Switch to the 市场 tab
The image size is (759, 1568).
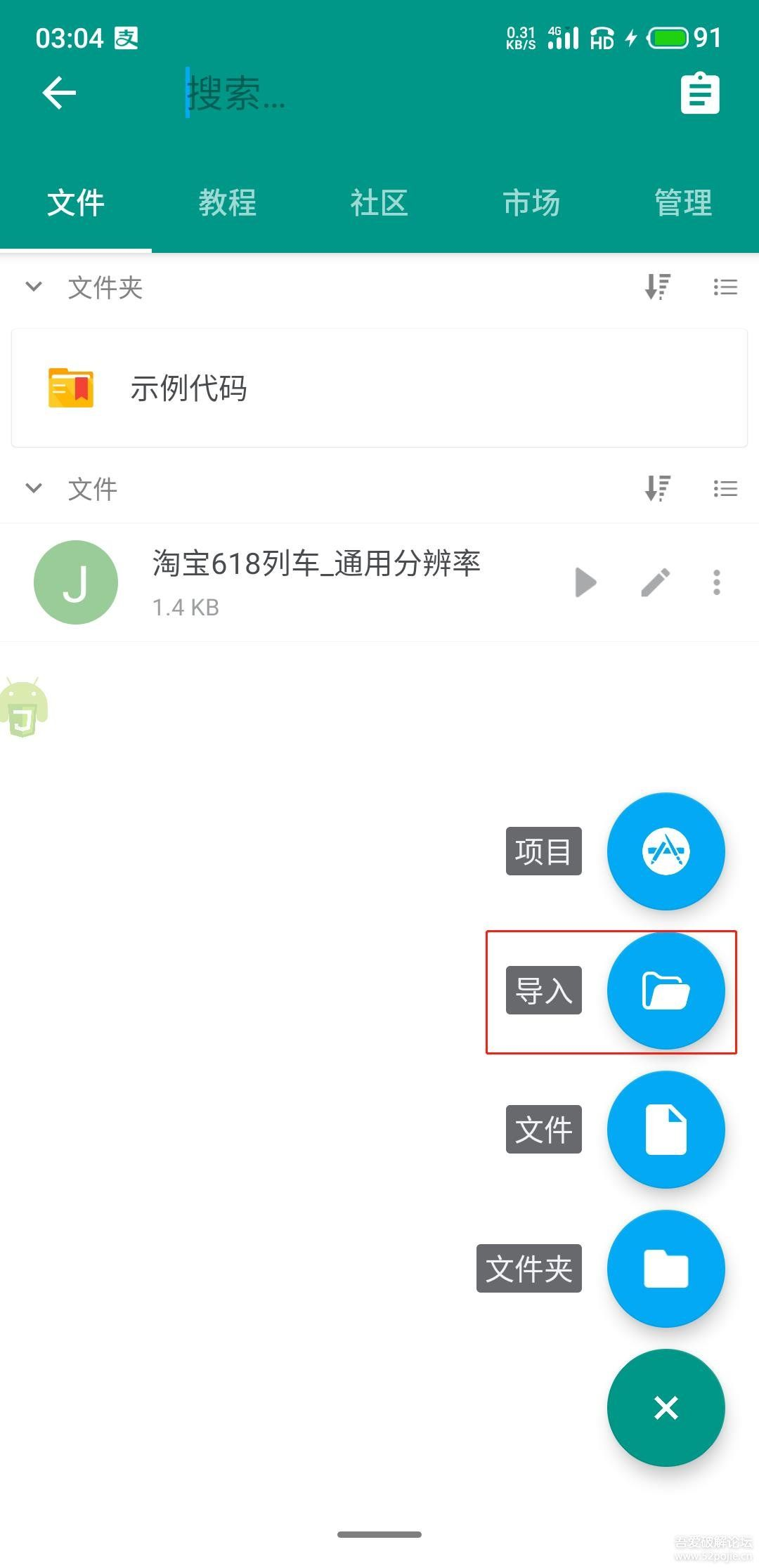[531, 202]
